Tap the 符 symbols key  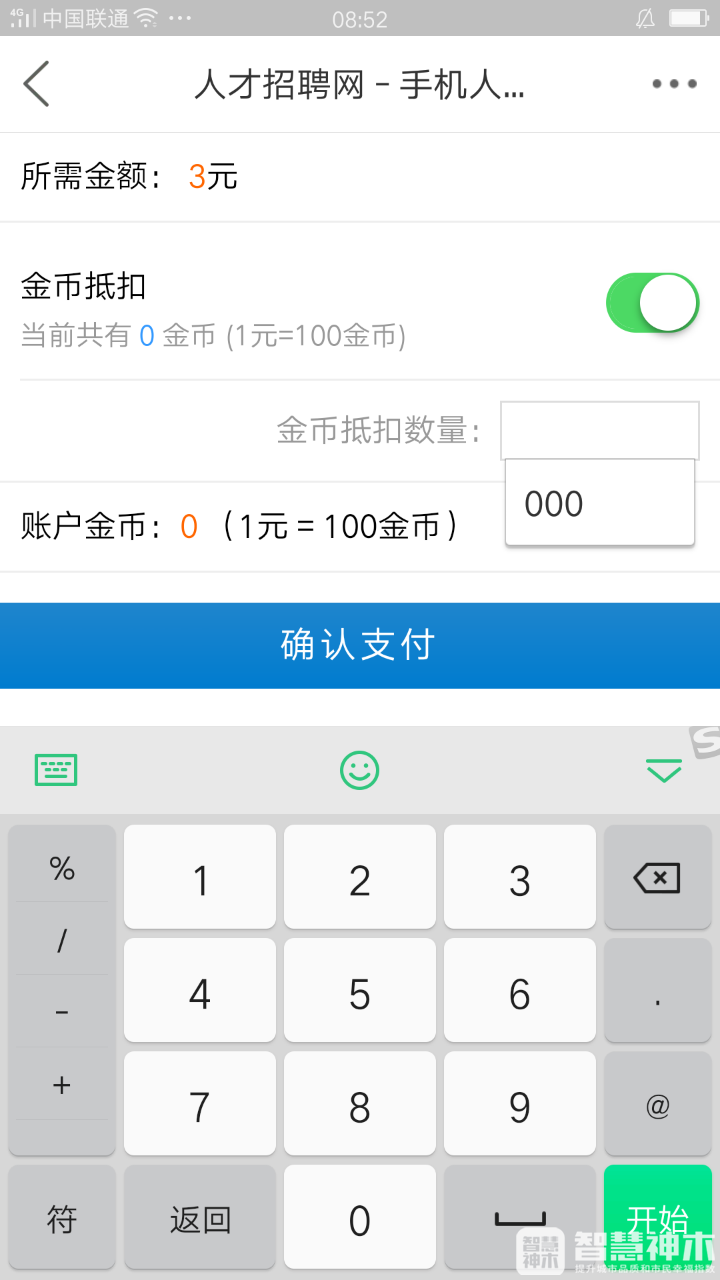pyautogui.click(x=62, y=1217)
